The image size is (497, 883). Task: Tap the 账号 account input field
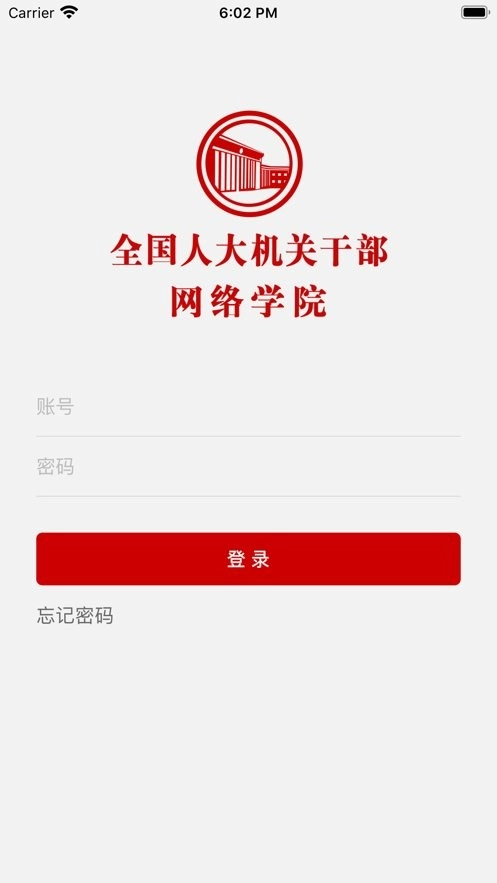point(248,407)
